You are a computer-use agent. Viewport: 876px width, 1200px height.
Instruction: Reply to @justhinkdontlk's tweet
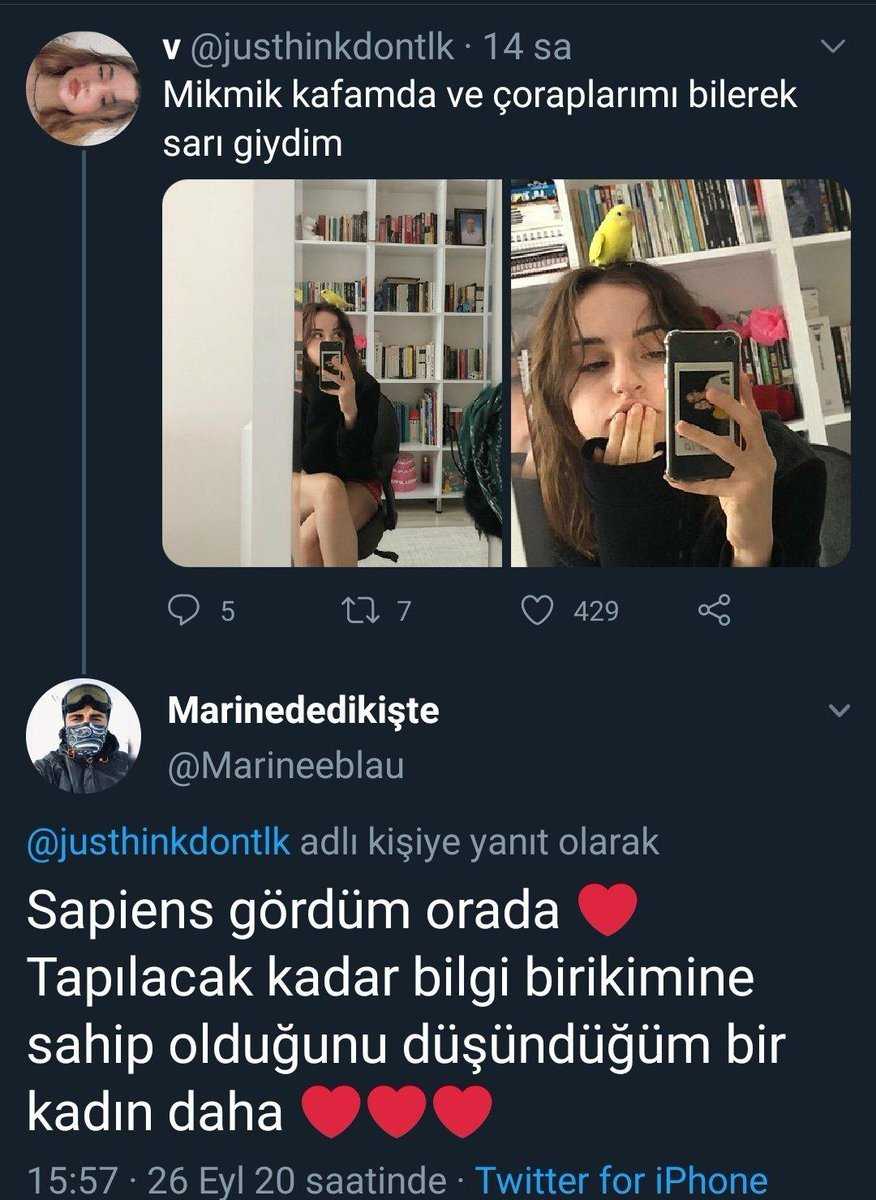coord(183,610)
